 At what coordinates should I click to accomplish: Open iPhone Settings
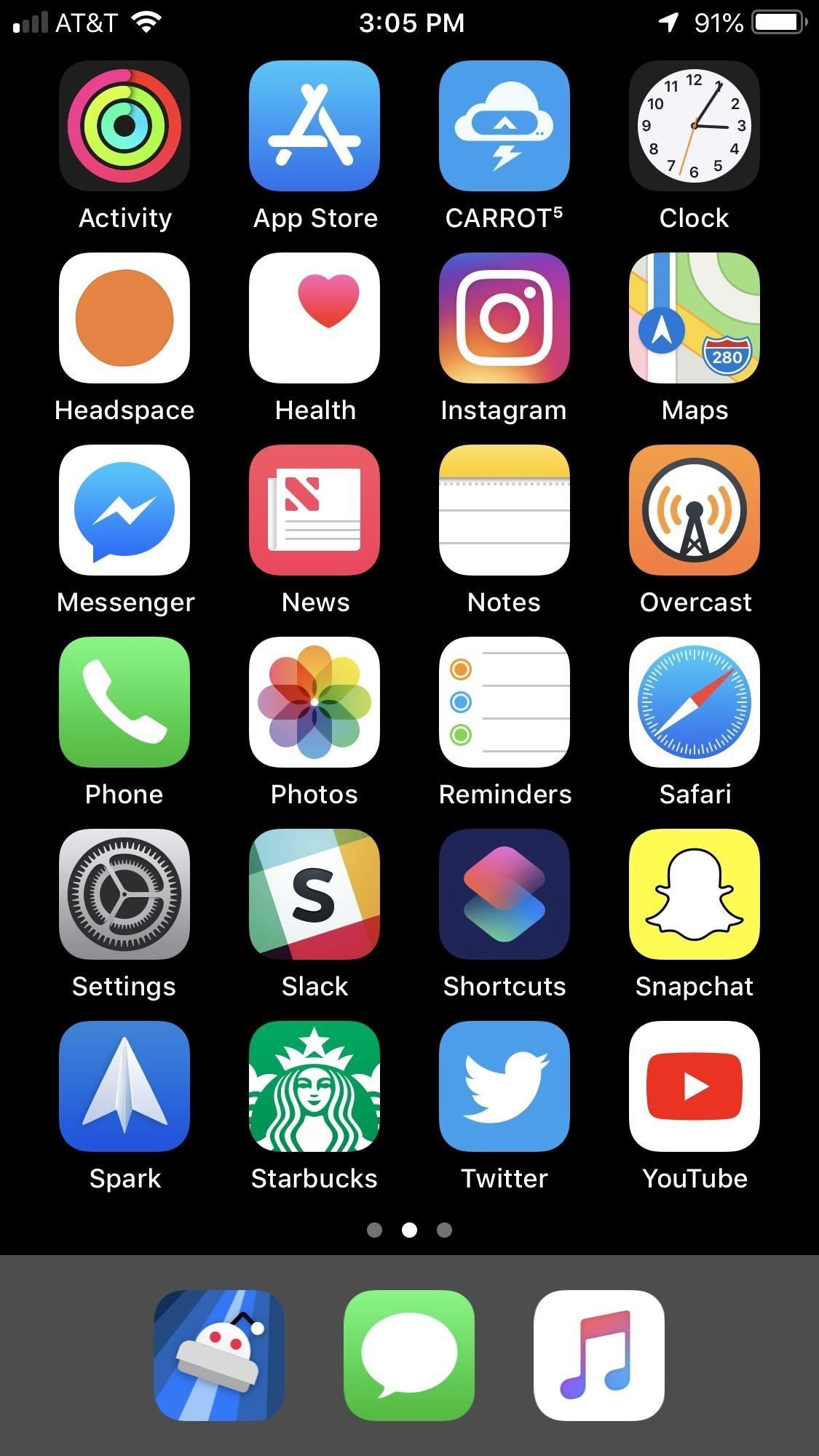pyautogui.click(x=124, y=894)
